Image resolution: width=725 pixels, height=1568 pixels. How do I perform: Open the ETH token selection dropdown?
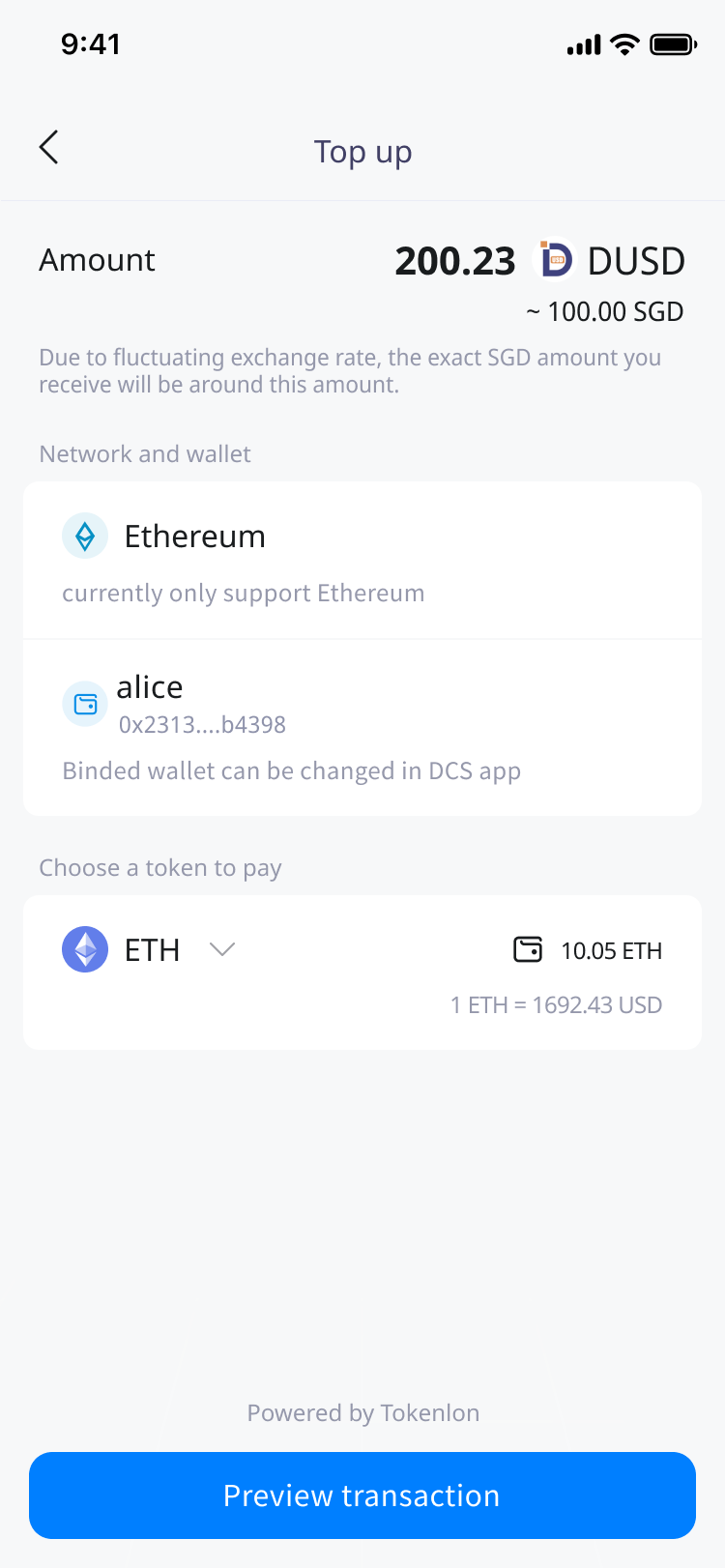[x=221, y=949]
